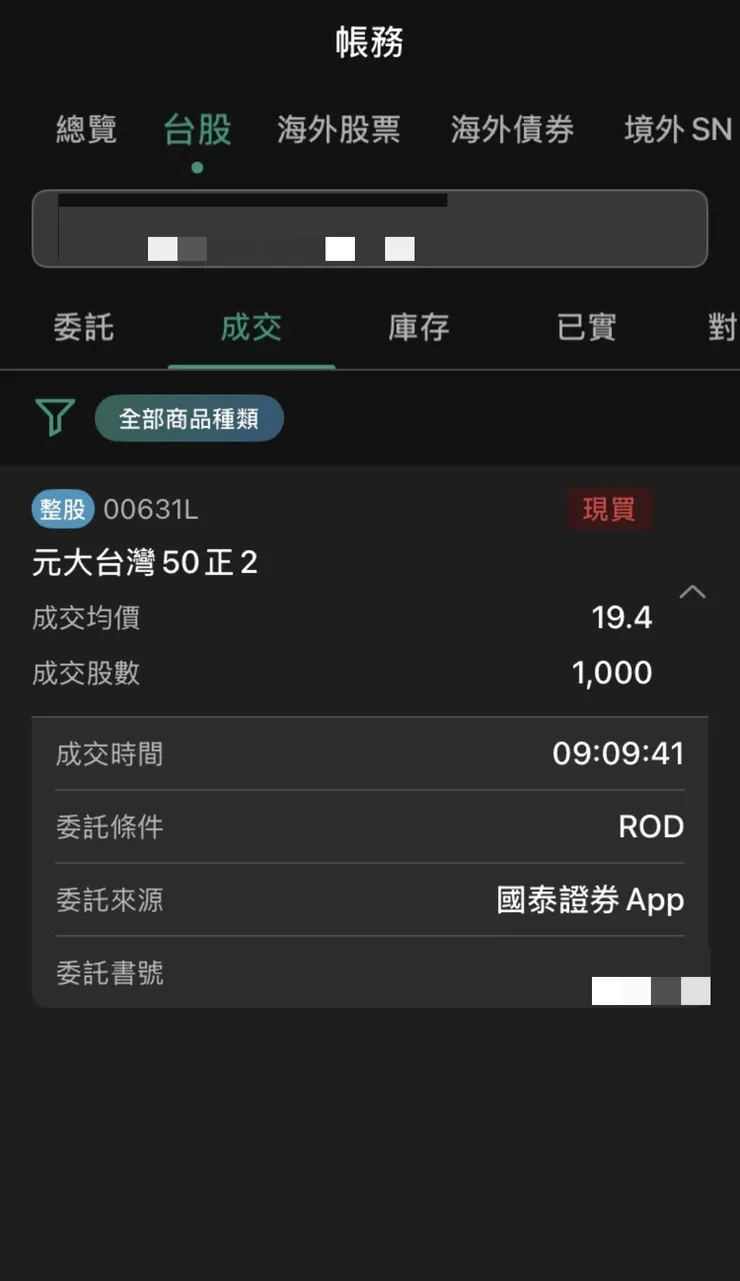
Task: Open the 海外債券 tab
Action: [x=512, y=130]
